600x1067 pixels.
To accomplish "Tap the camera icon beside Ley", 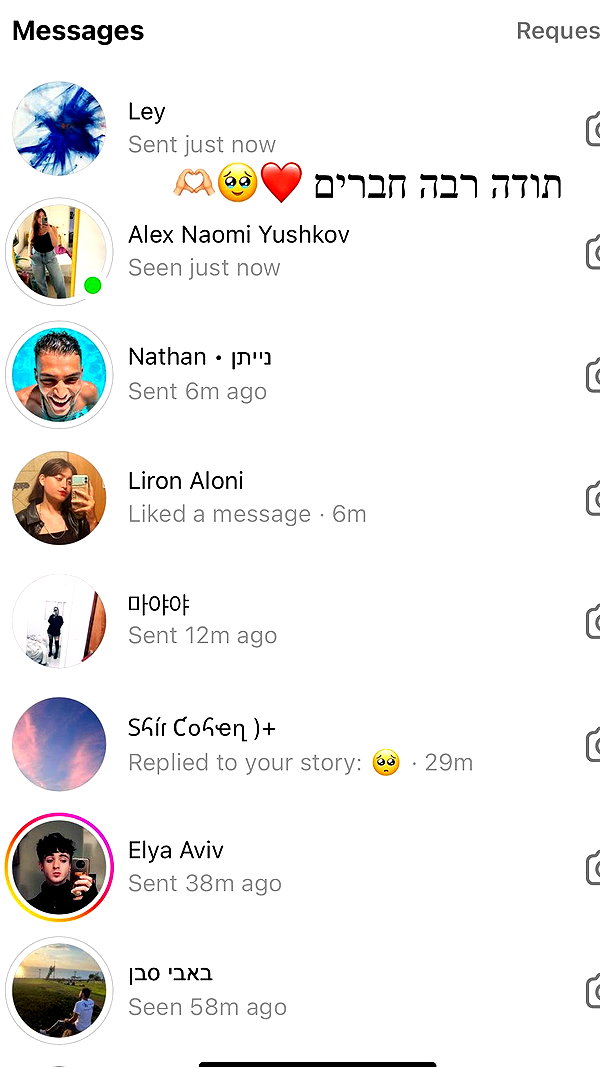I will click(593, 129).
